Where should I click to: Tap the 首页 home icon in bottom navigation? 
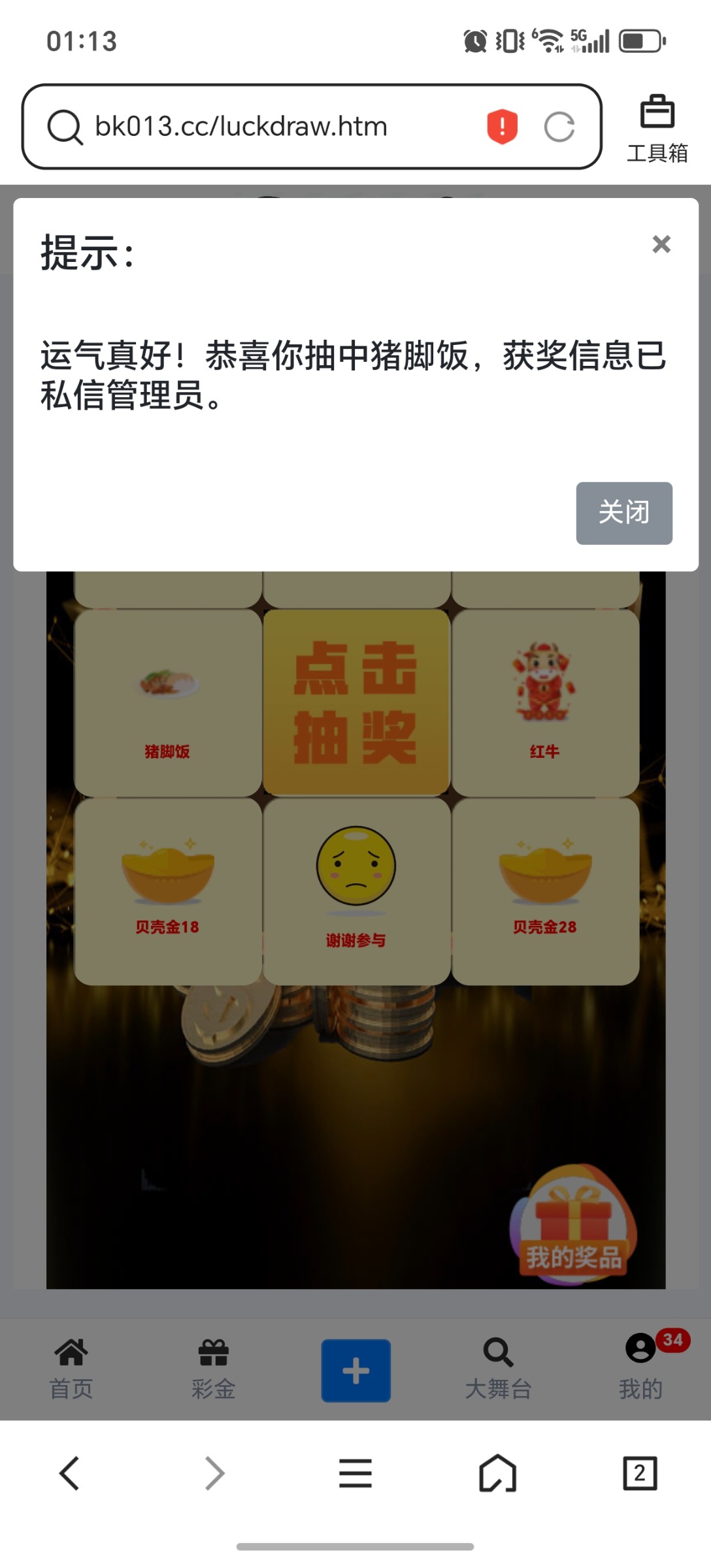tap(72, 1352)
